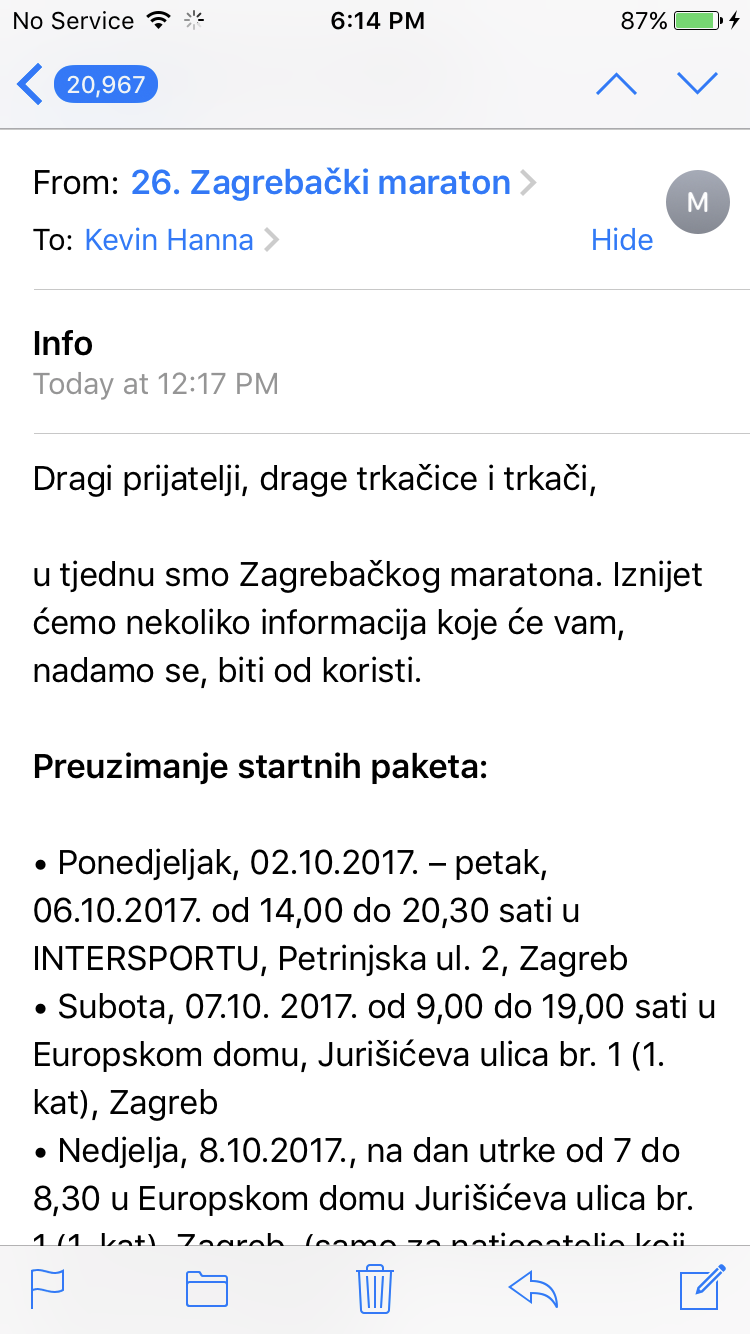Open the sender's M avatar
The image size is (750, 1334).
(698, 203)
